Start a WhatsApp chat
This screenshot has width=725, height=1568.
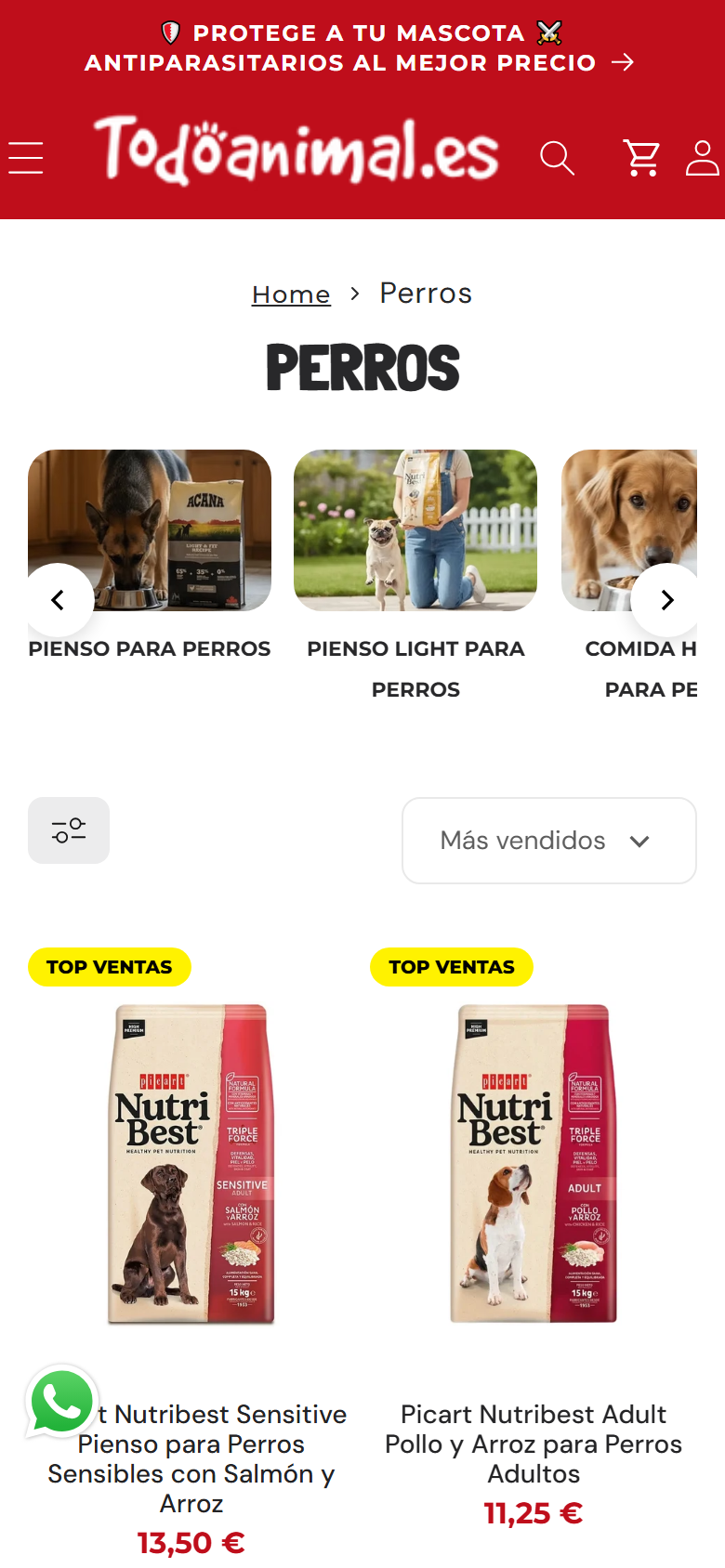tap(61, 1402)
